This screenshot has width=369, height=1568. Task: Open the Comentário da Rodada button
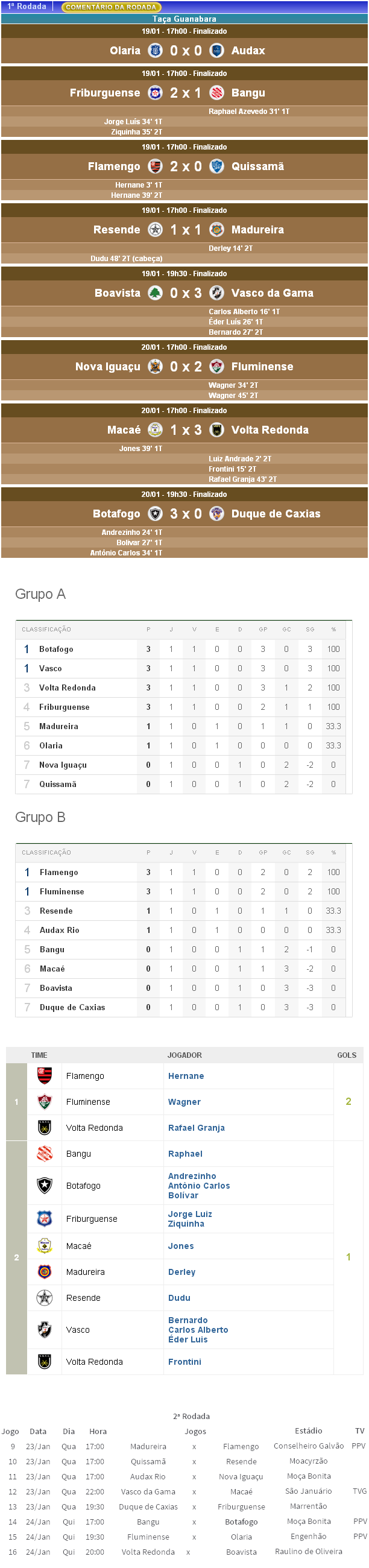click(111, 7)
